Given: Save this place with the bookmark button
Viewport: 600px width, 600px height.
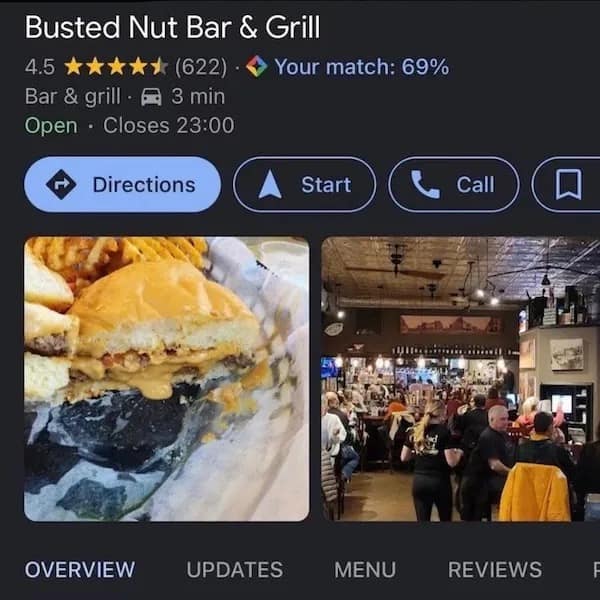Looking at the screenshot, I should [567, 185].
